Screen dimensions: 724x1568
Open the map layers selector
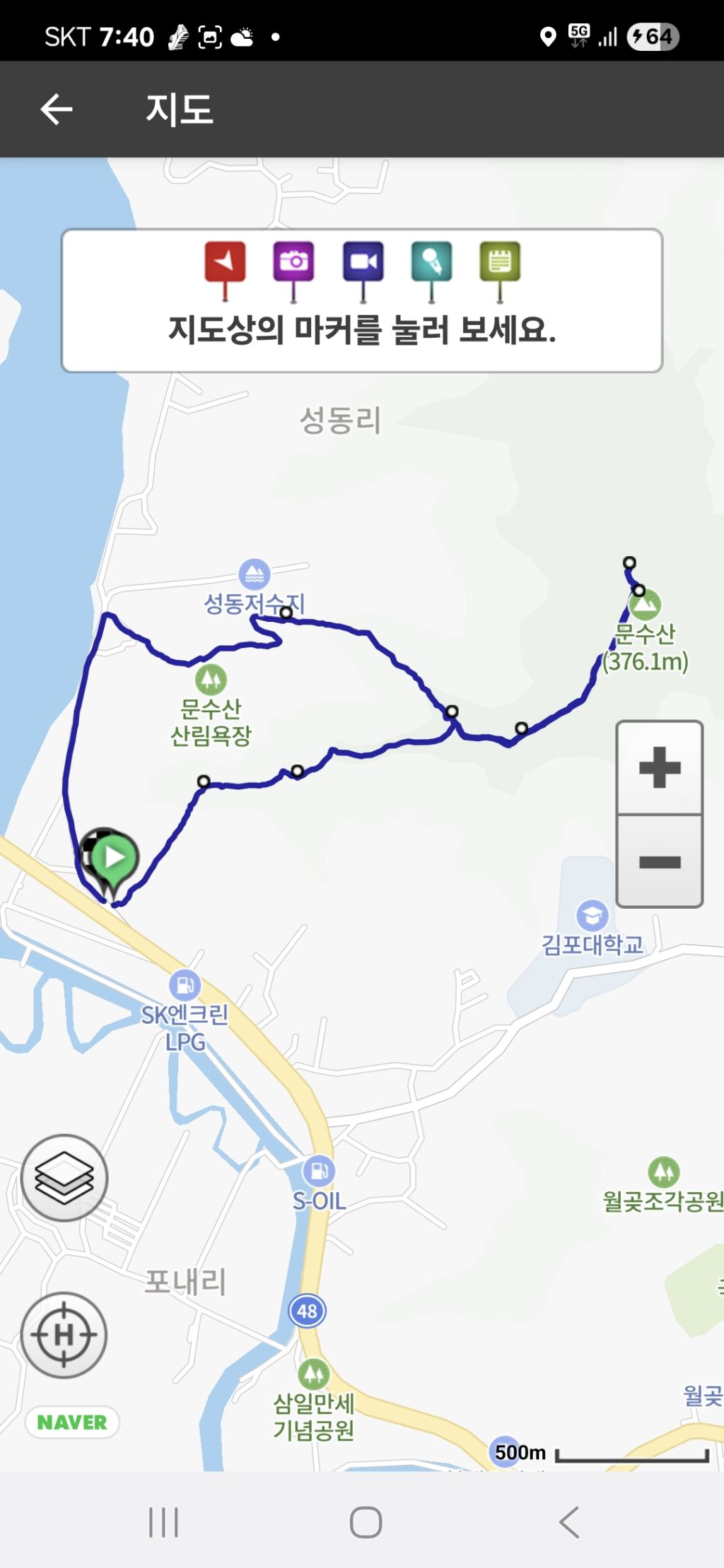[64, 1178]
